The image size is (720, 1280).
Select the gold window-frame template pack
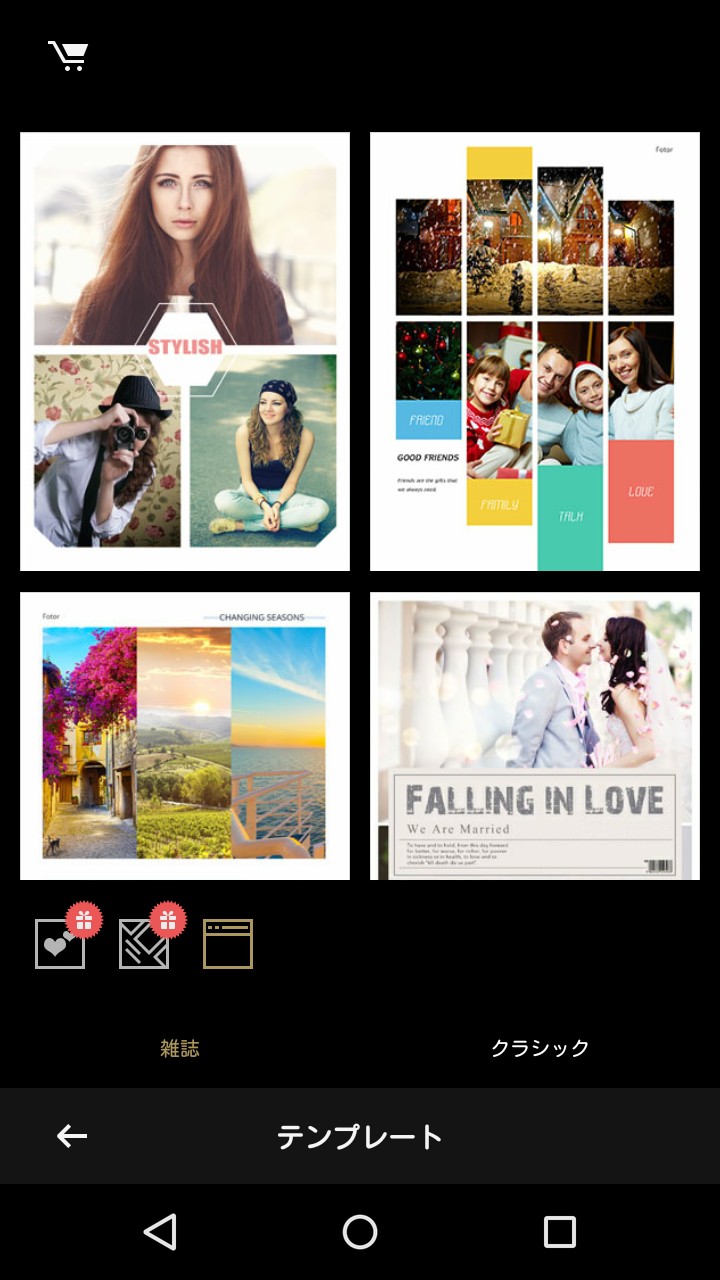(228, 944)
